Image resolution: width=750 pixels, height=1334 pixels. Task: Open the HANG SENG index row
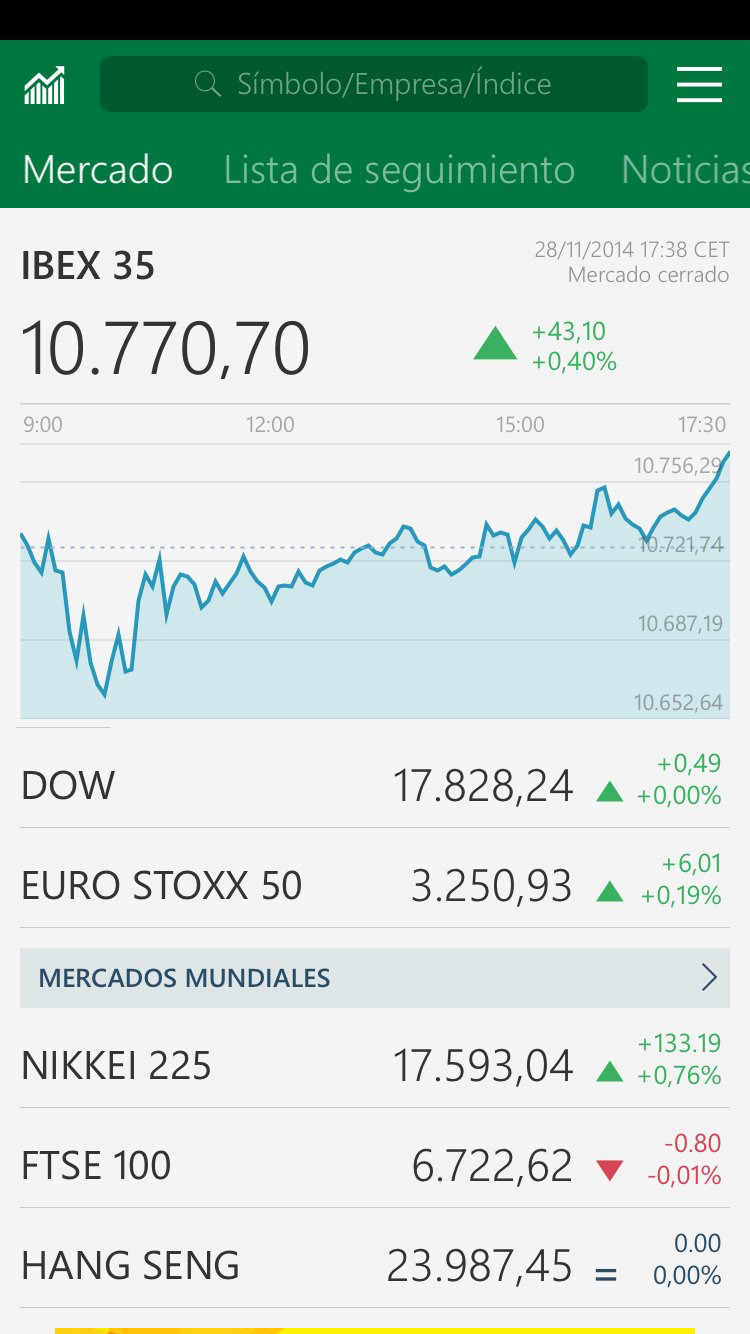[x=375, y=1258]
